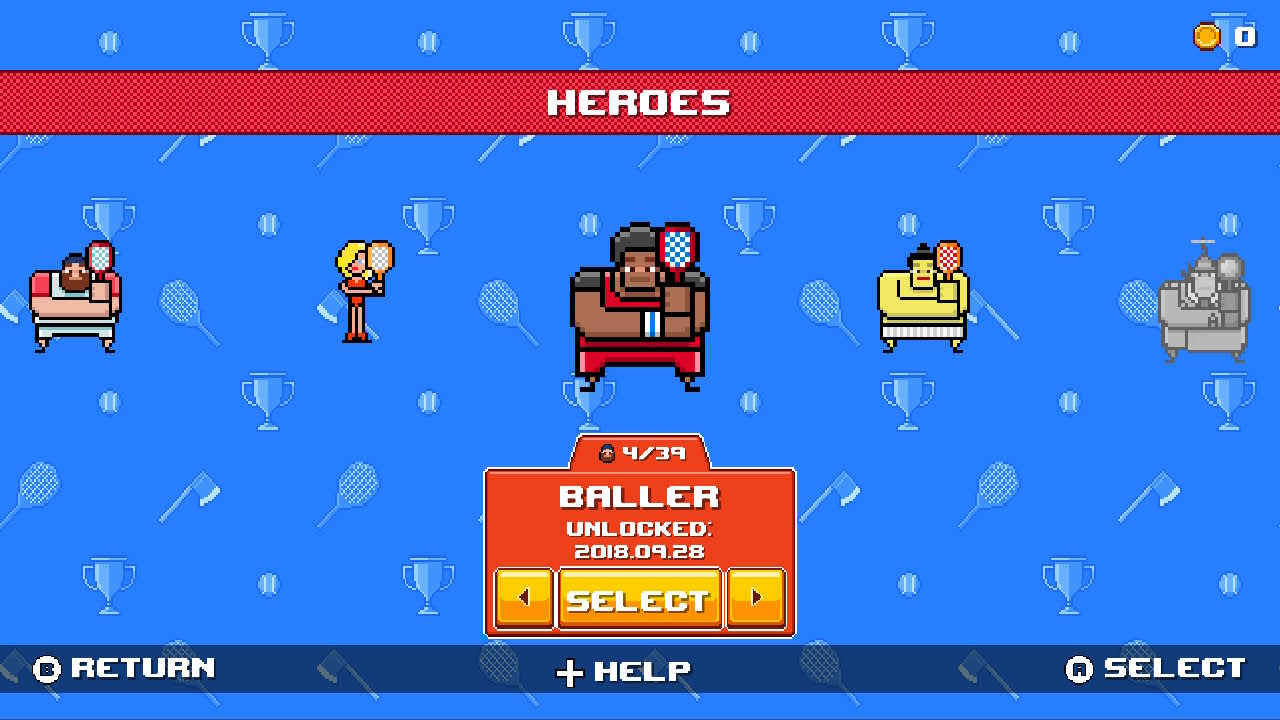The image size is (1280, 720).
Task: Select the Baller hero
Action: pyautogui.click(x=639, y=599)
